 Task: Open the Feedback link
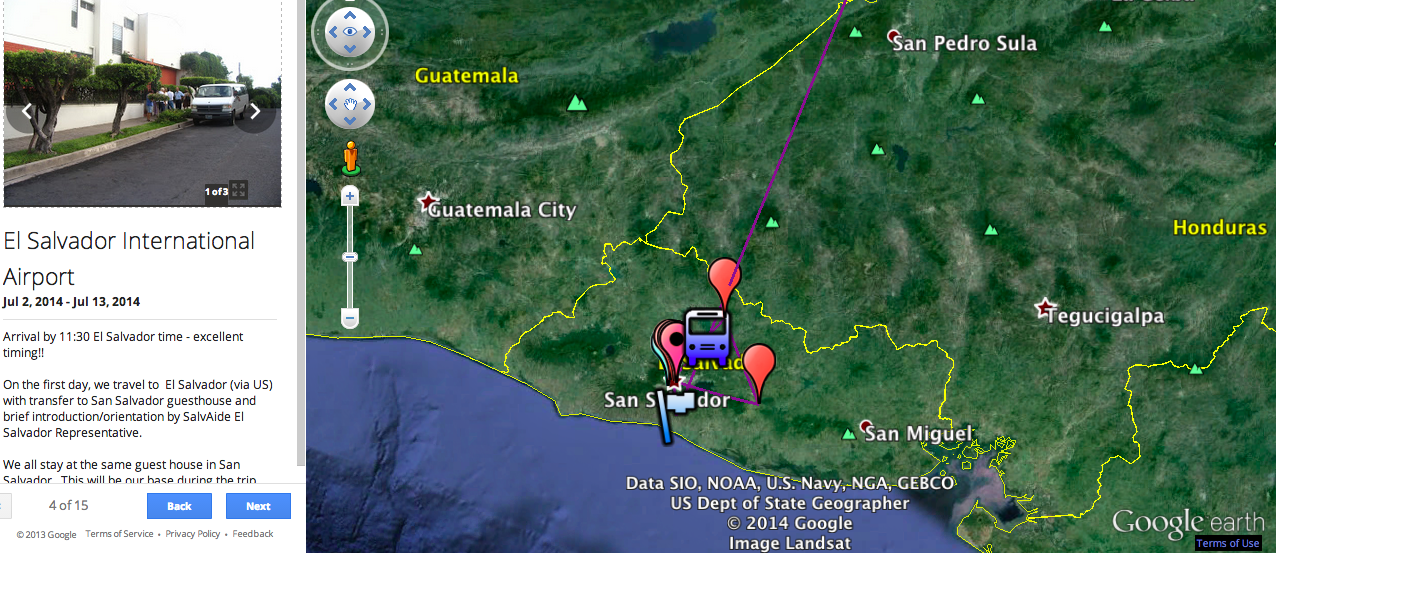click(253, 534)
